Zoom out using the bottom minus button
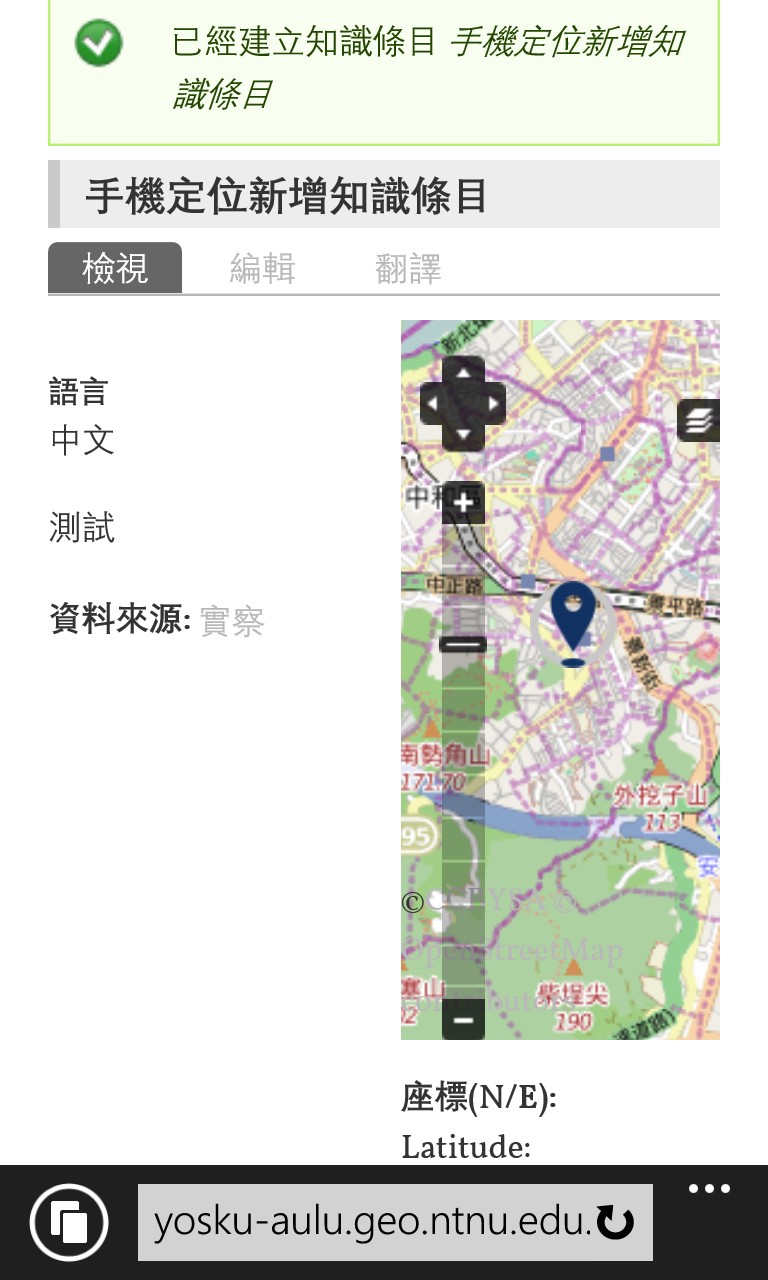The width and height of the screenshot is (768, 1280). [x=463, y=1020]
